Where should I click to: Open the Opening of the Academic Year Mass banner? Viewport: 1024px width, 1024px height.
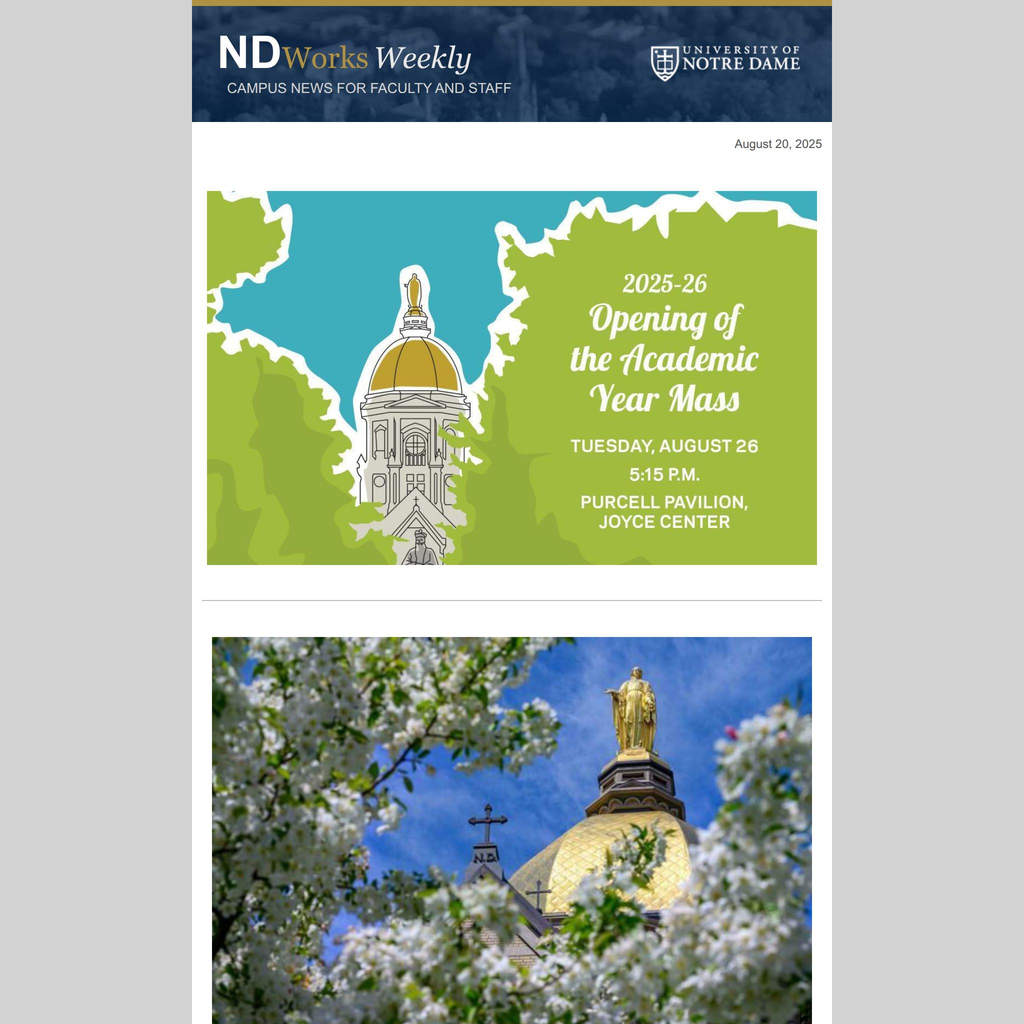(x=511, y=377)
